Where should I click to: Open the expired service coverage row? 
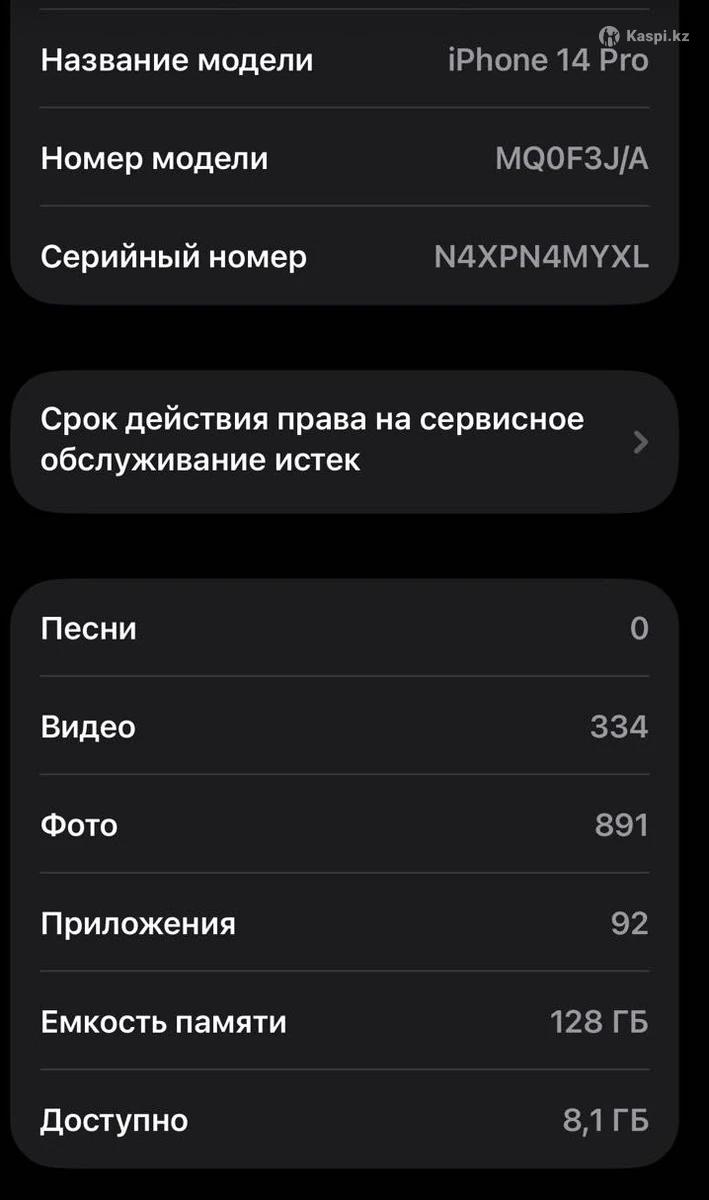pos(344,441)
